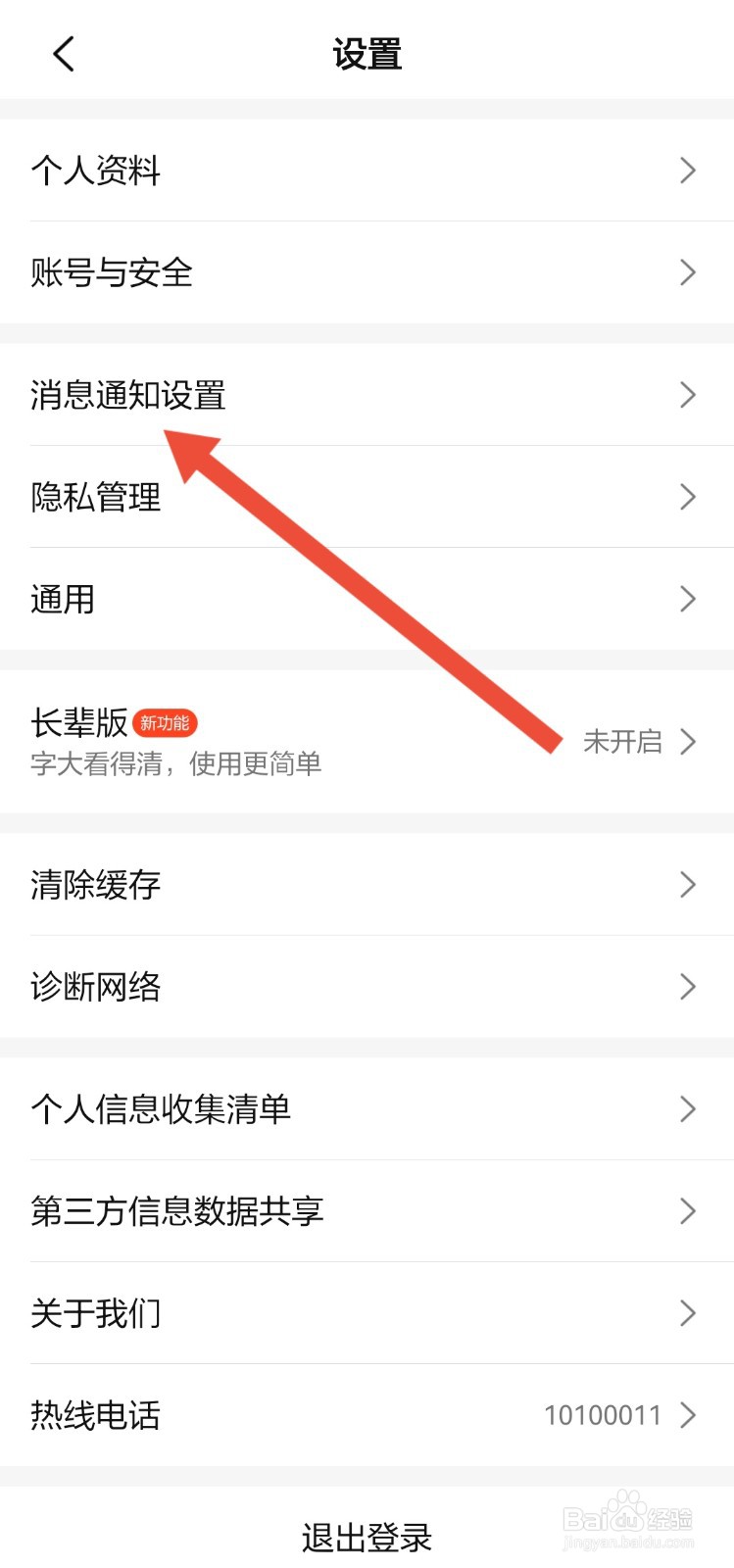The width and height of the screenshot is (734, 1568).
Task: Tap the 设置 title at the top
Action: pyautogui.click(x=367, y=54)
